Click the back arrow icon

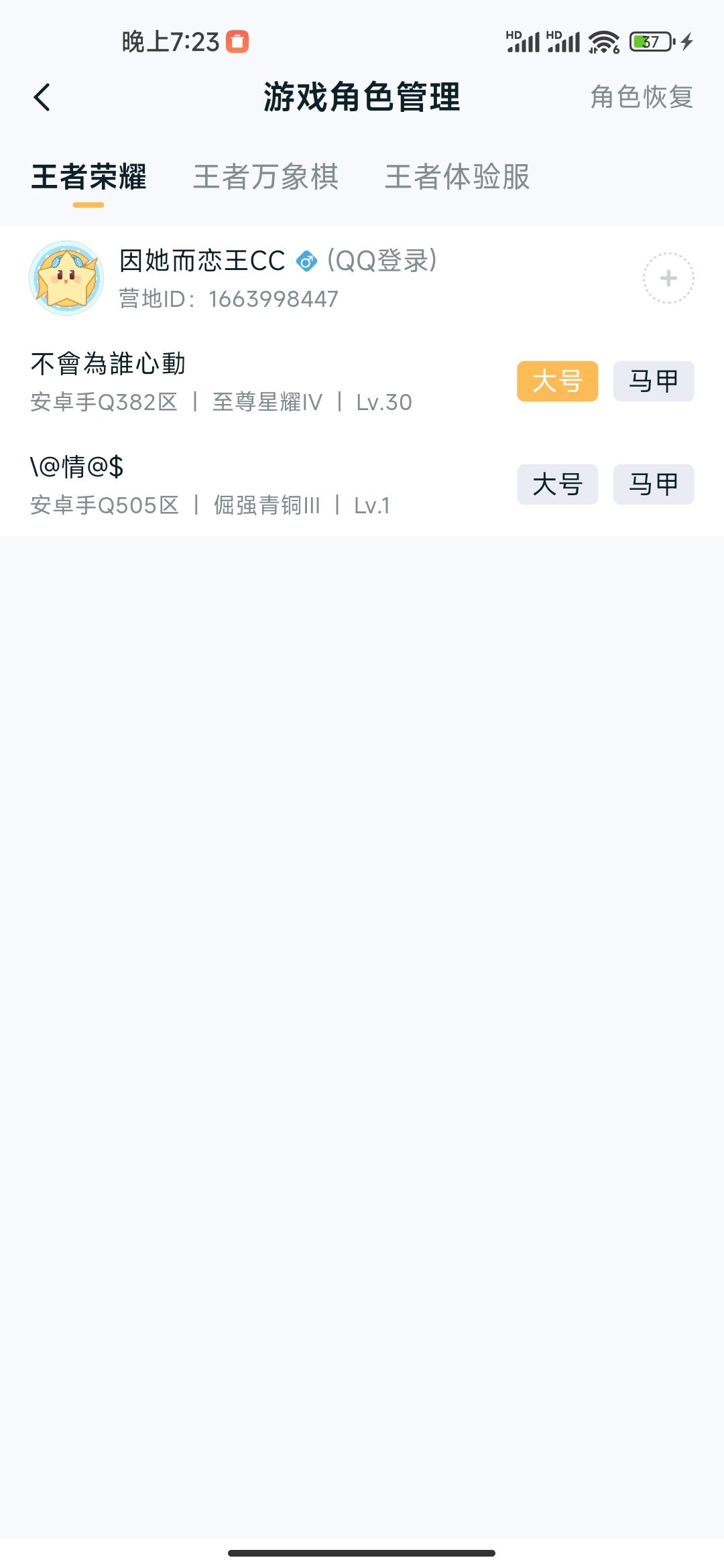pyautogui.click(x=42, y=96)
